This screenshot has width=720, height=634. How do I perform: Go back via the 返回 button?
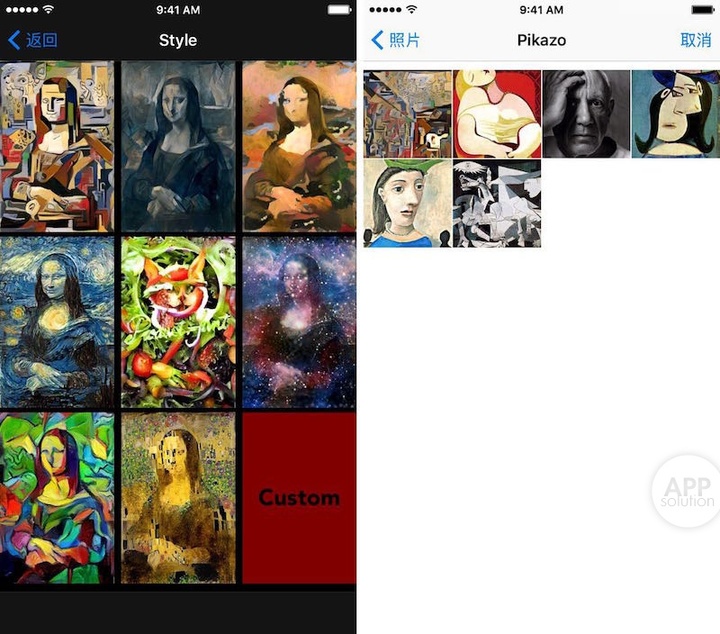coord(33,40)
